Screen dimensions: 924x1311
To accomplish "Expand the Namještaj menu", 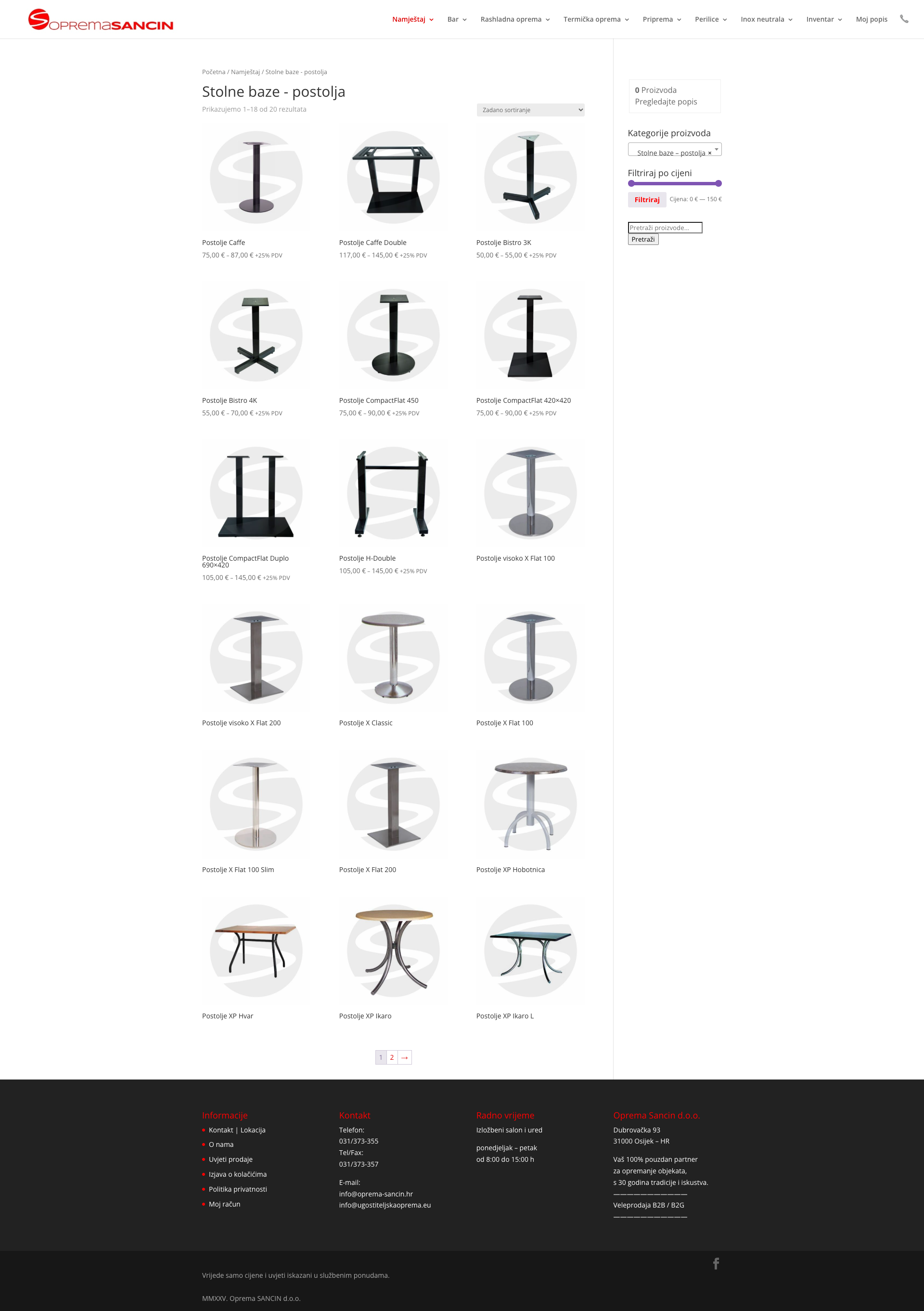I will [x=412, y=19].
